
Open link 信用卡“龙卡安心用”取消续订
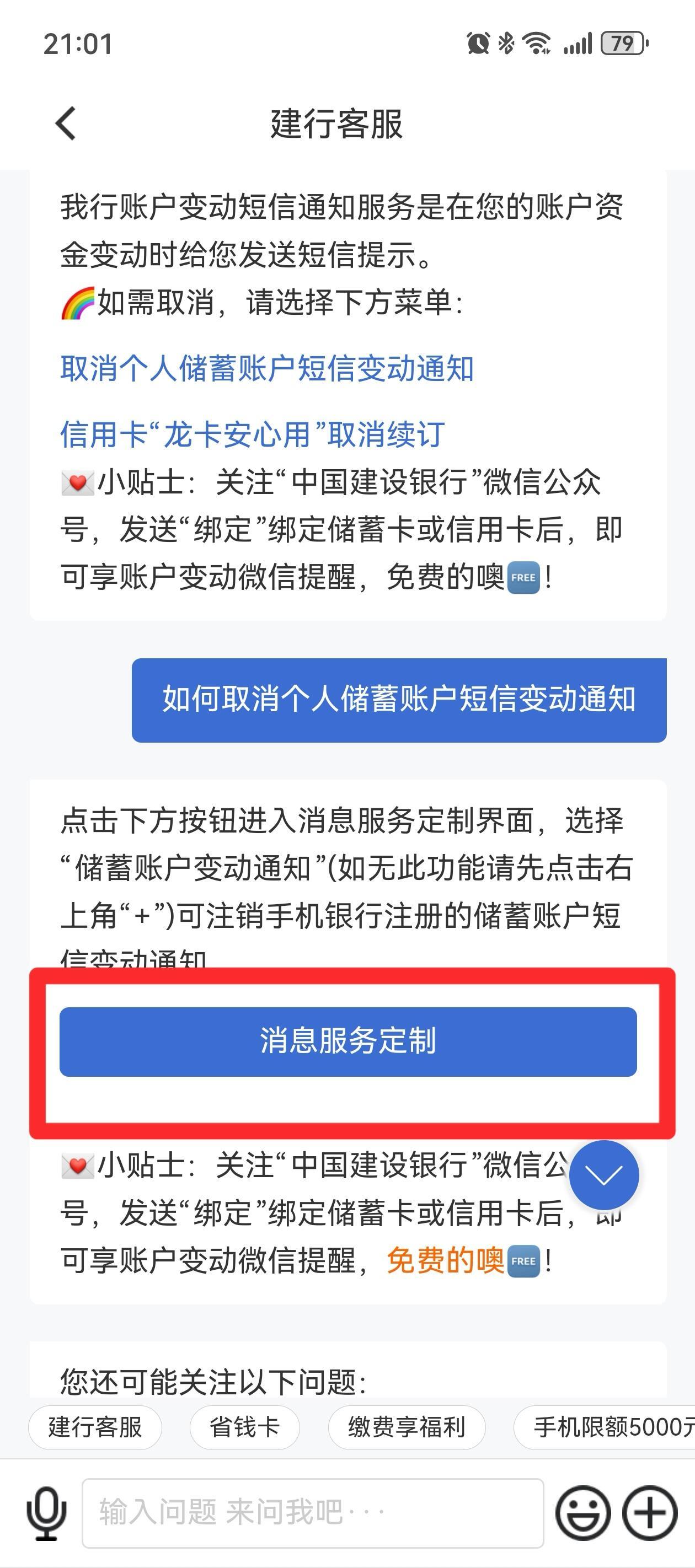pyautogui.click(x=252, y=434)
